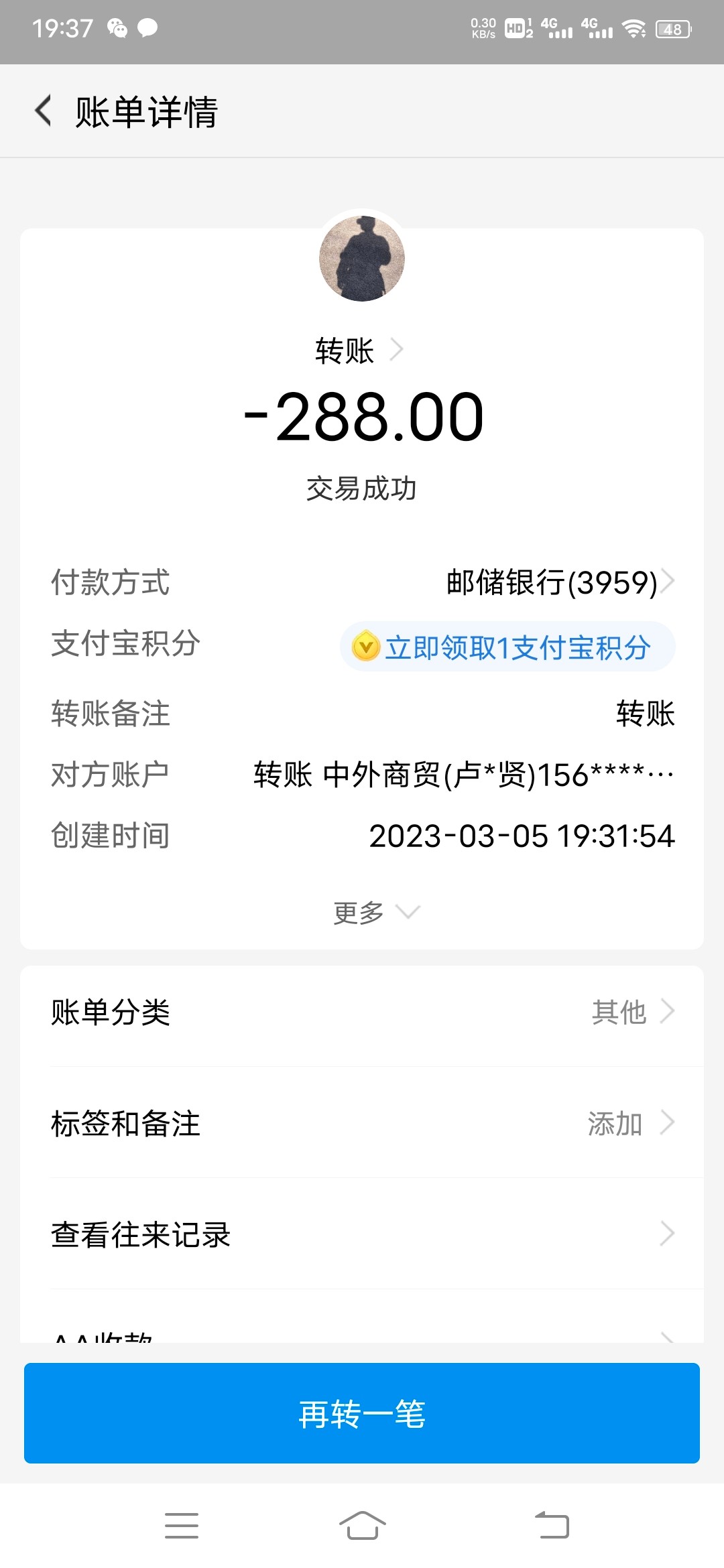Open 账单分类 category row
Viewport: 724px width, 1568px height.
point(362,1012)
